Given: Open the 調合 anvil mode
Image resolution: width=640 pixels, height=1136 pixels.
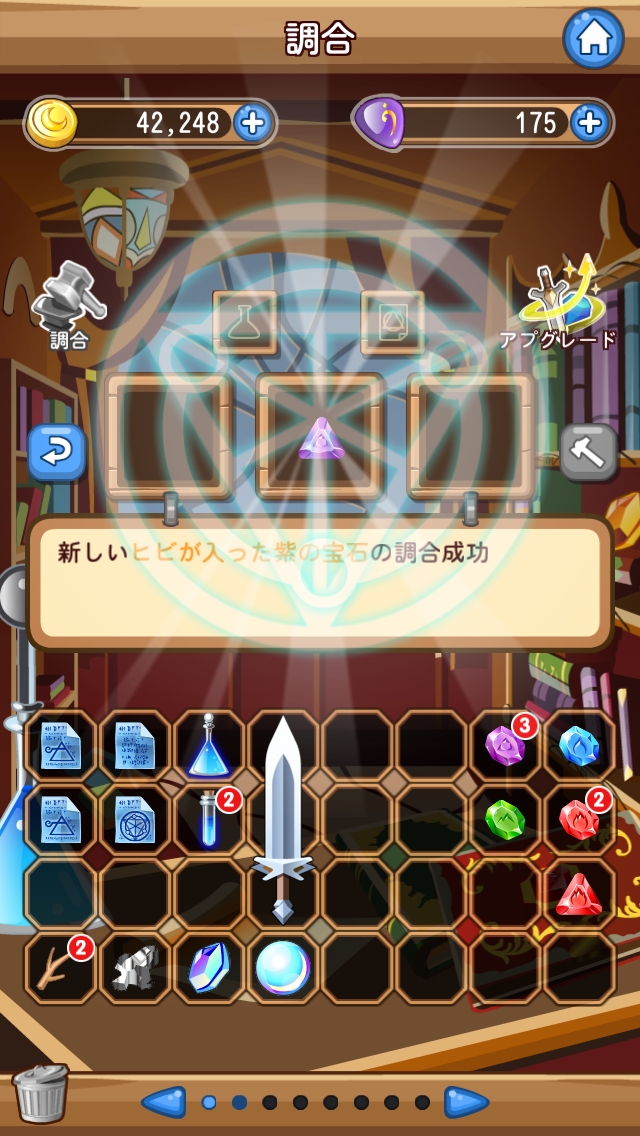Looking at the screenshot, I should 69,306.
